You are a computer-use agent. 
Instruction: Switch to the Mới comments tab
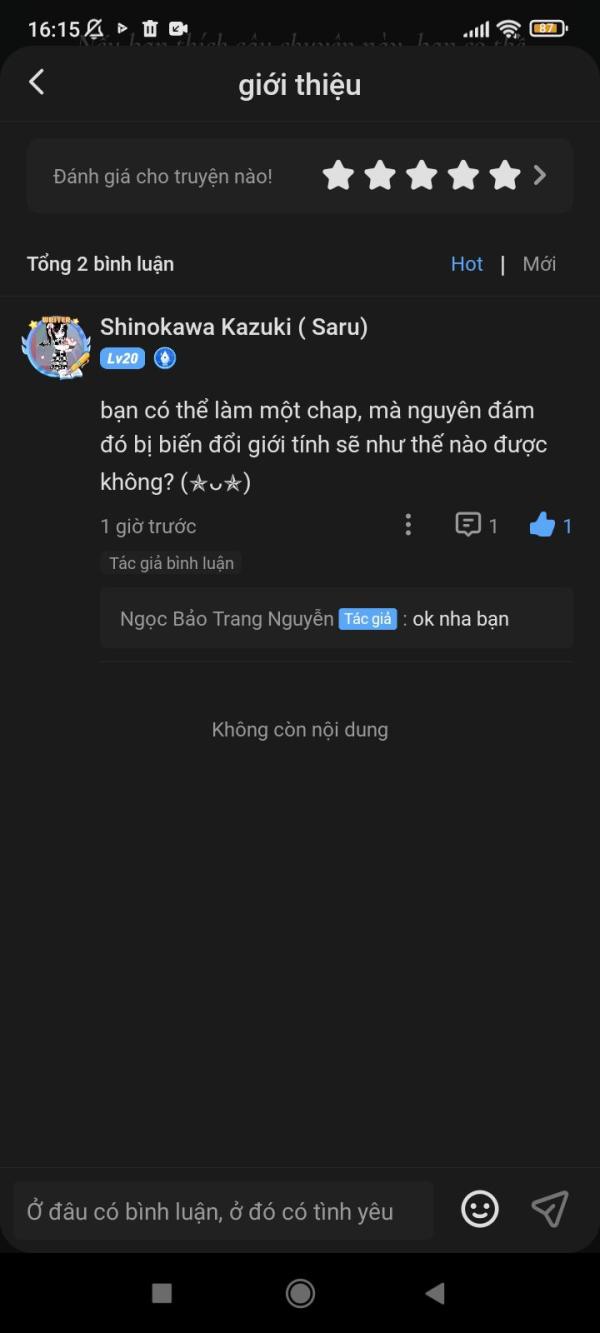pos(539,264)
